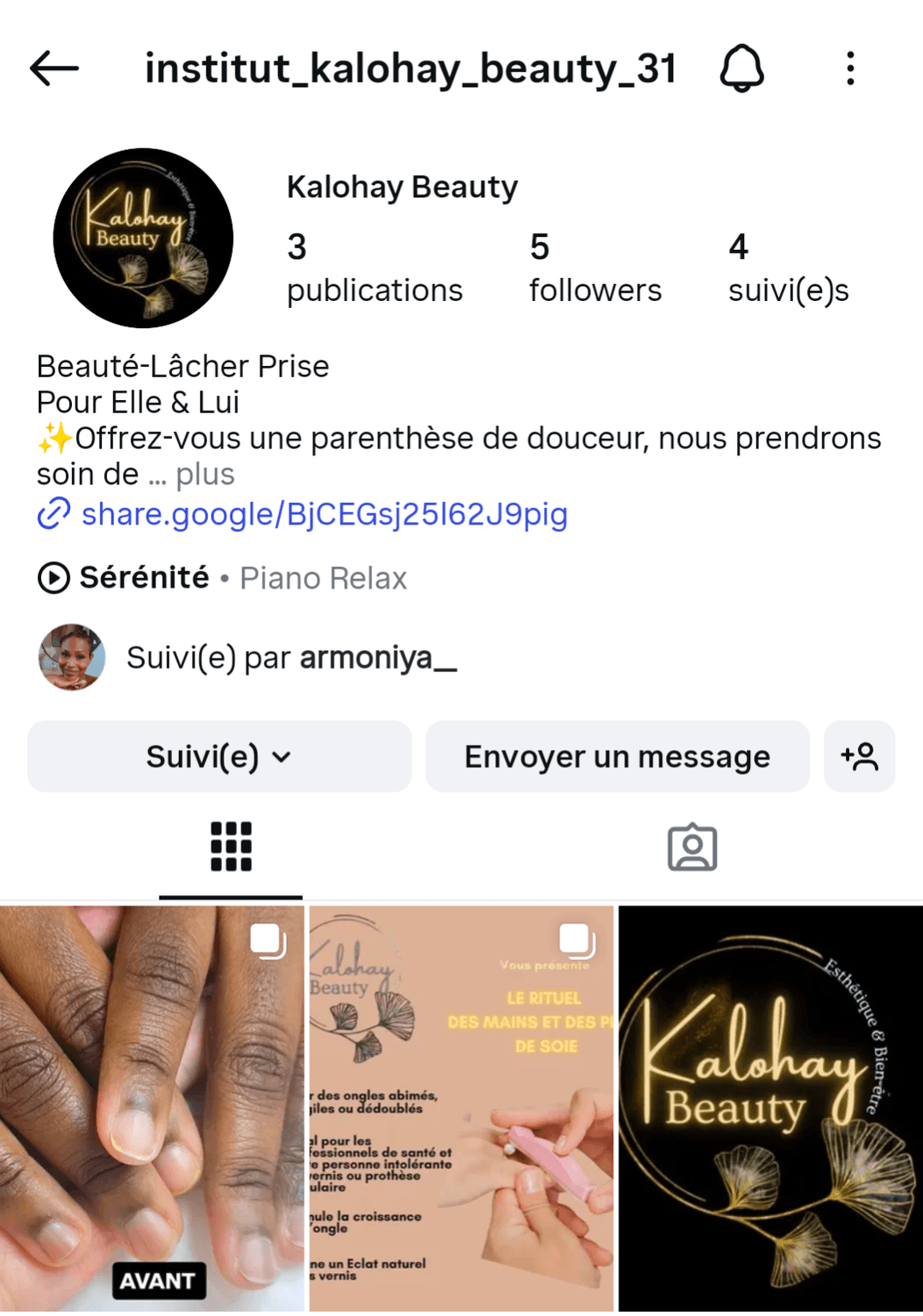This screenshot has width=923, height=1316.
Task: Open the Suivi(e) follow options dropdown
Action: click(x=219, y=756)
